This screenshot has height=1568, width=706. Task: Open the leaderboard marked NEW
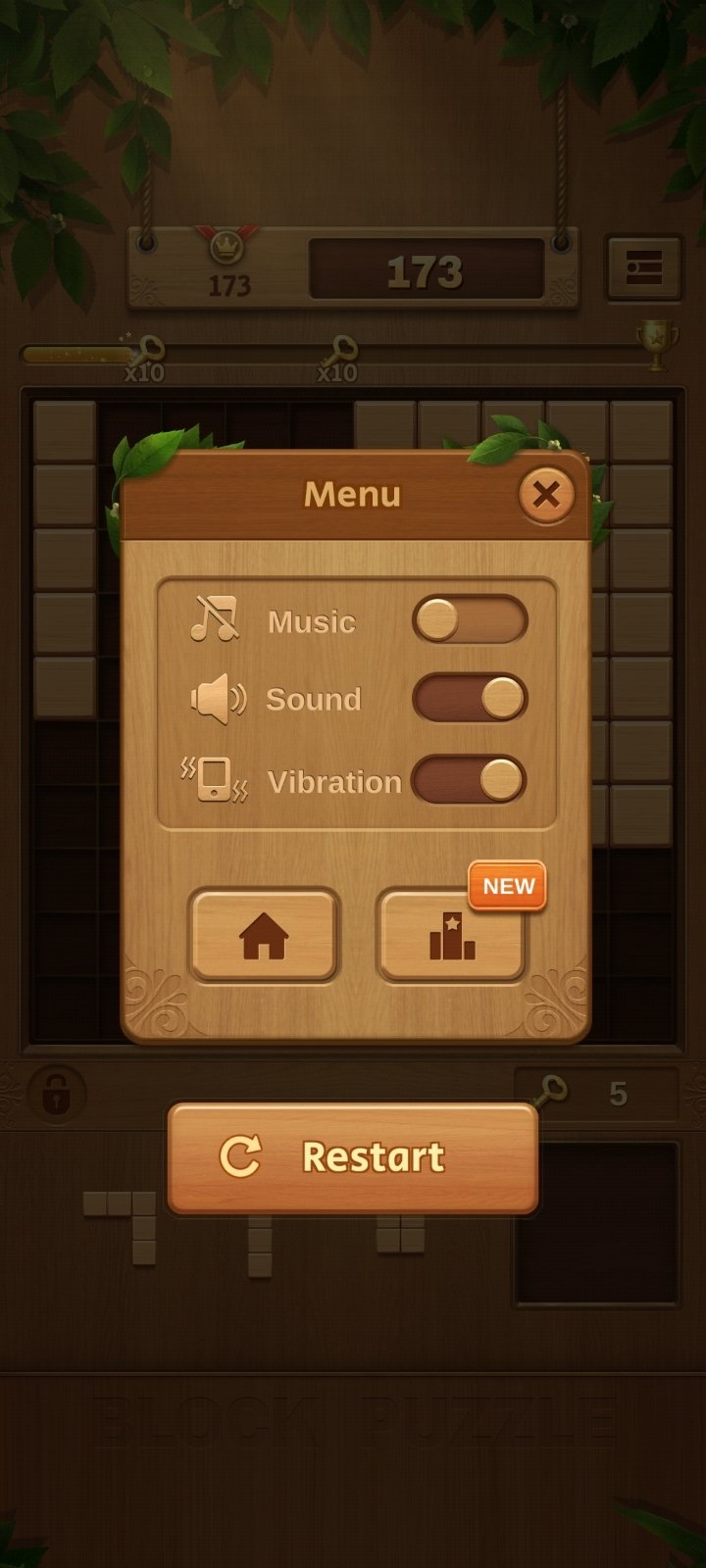point(452,936)
